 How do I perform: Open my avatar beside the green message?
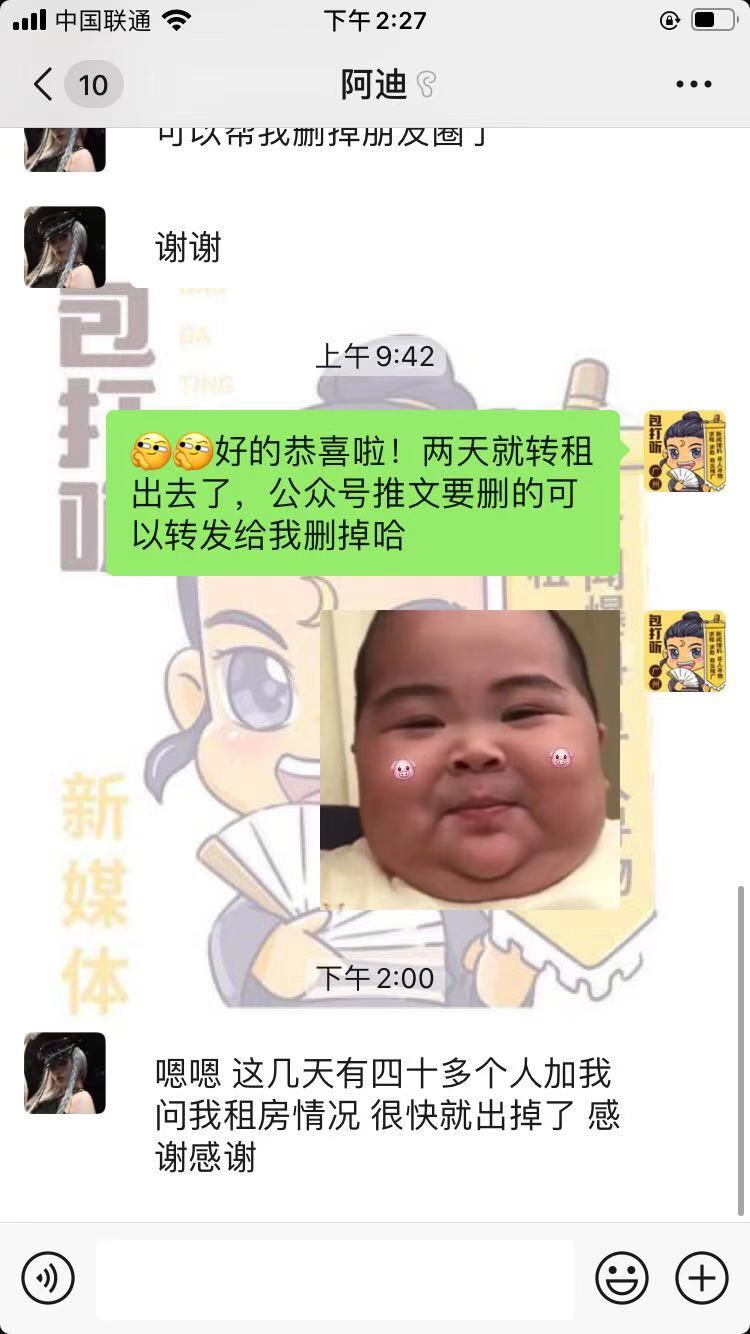[x=685, y=451]
